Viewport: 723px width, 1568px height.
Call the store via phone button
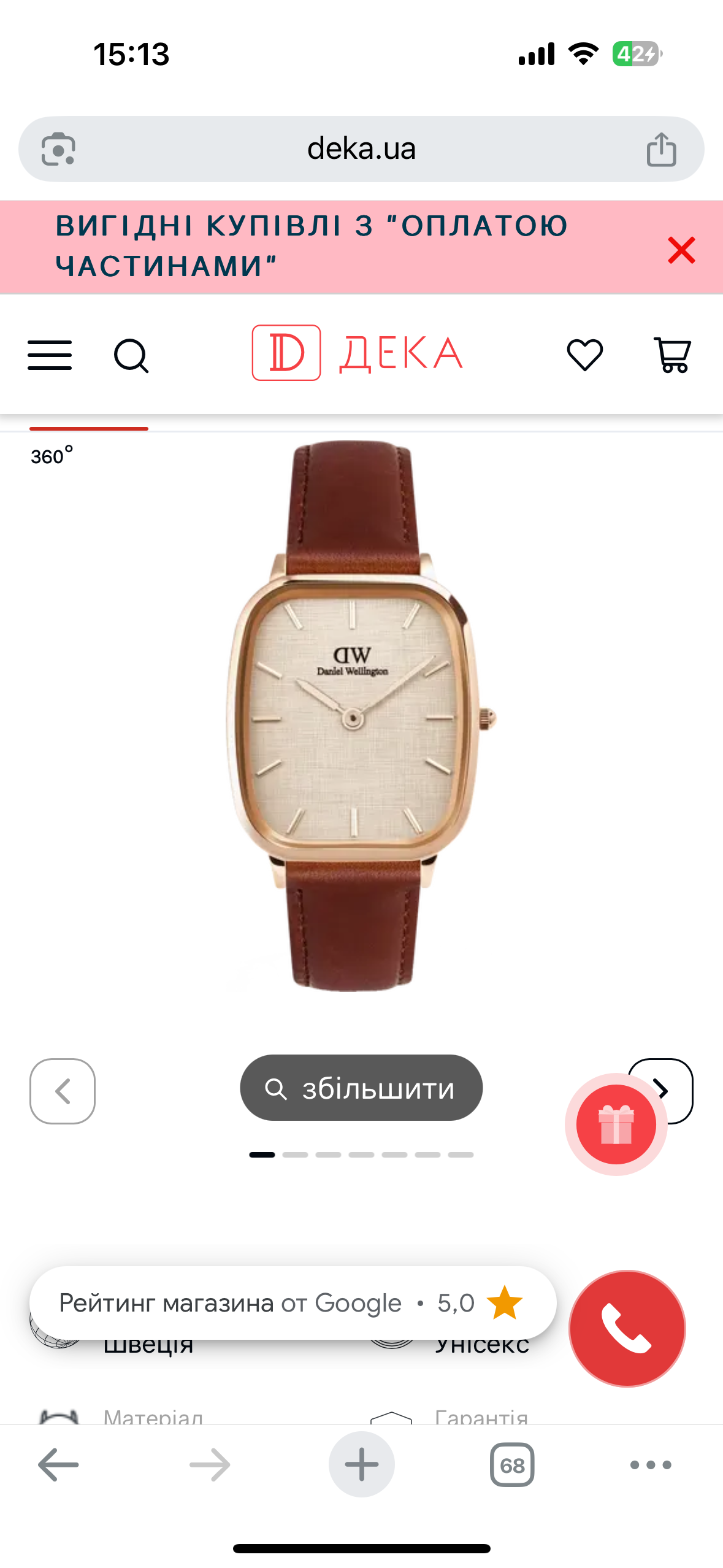(x=627, y=1328)
